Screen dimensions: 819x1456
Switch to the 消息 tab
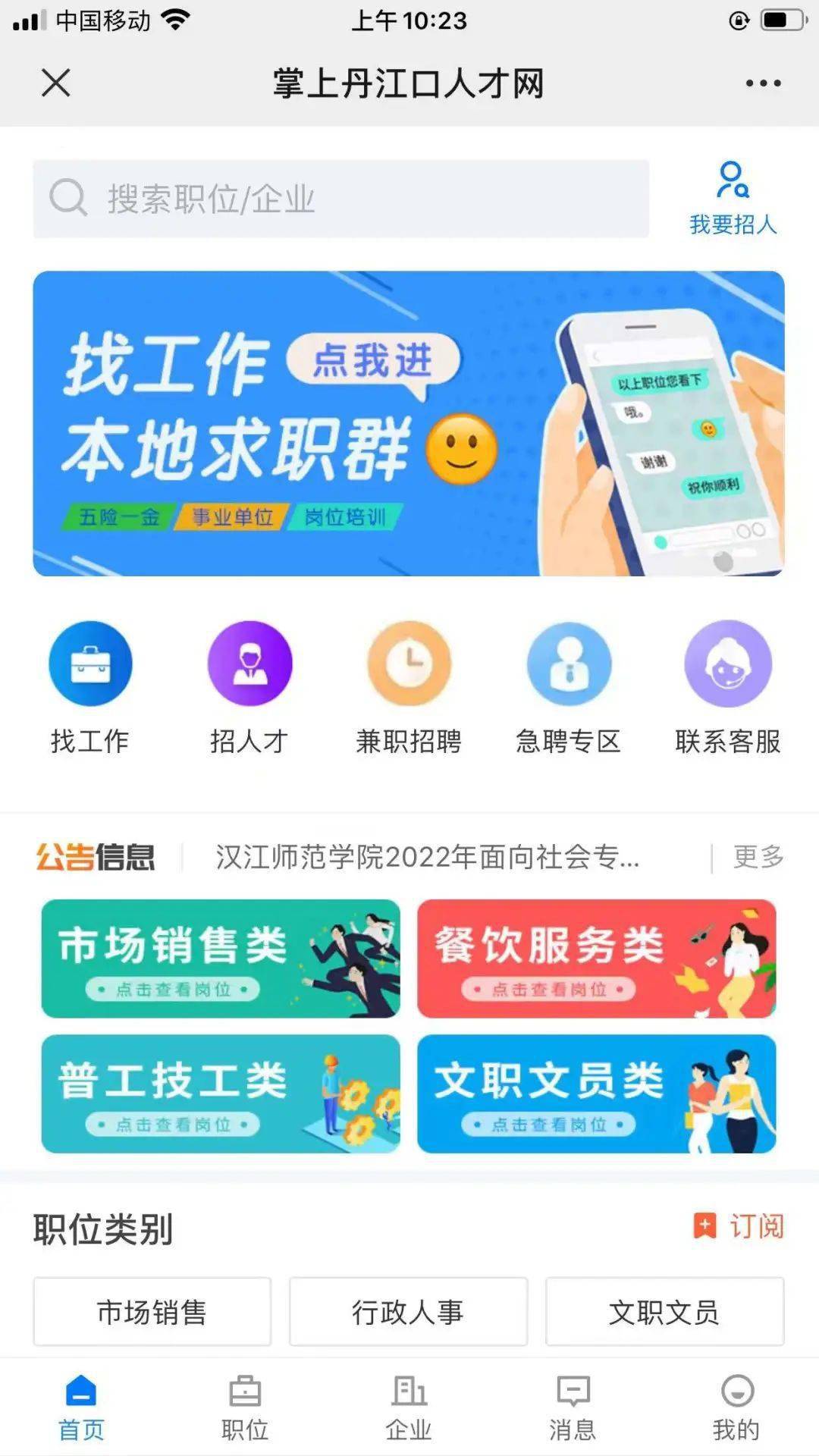[573, 1407]
